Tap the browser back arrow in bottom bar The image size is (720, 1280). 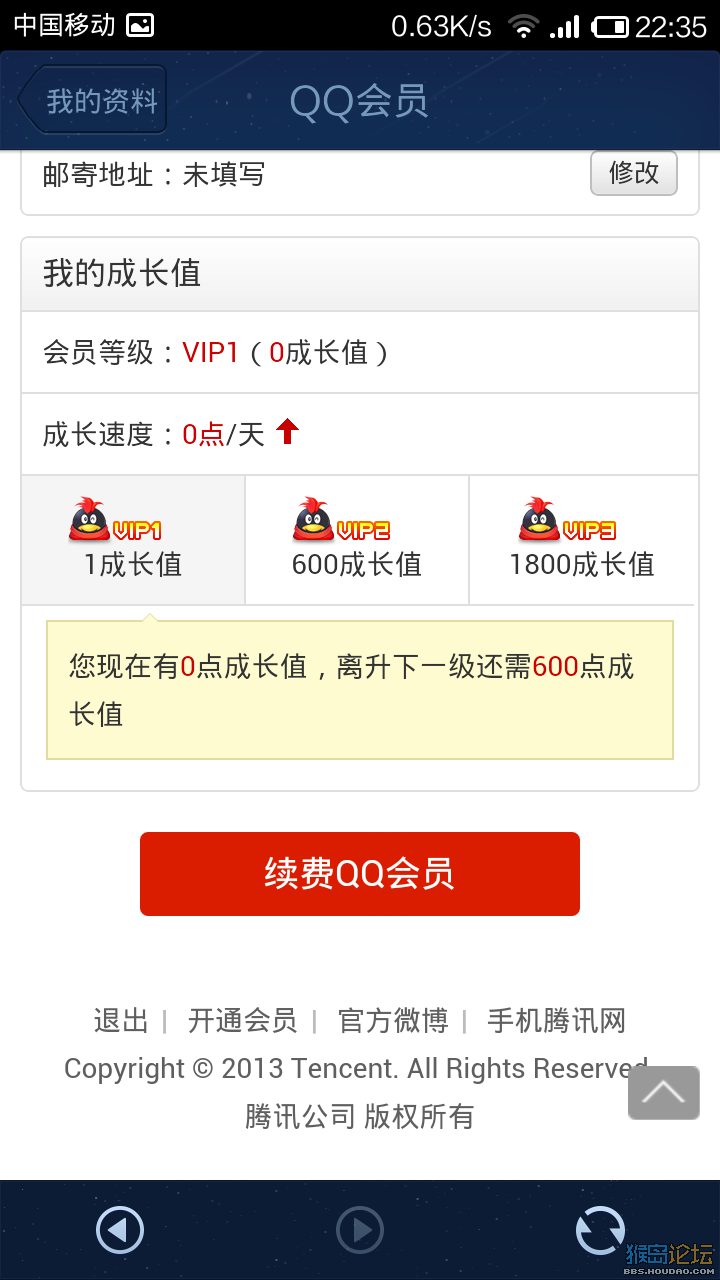pyautogui.click(x=120, y=1230)
